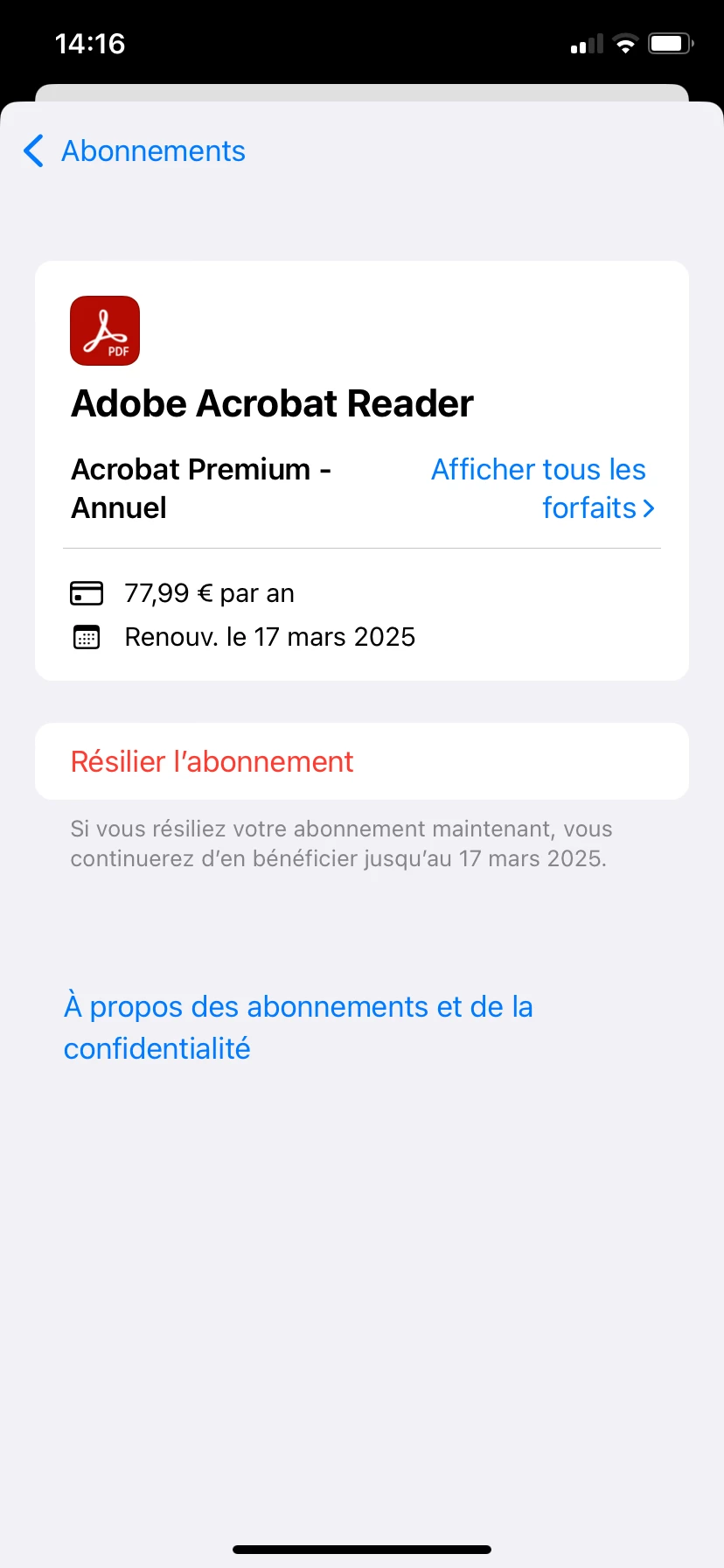
Task: Tap Résilier l'abonnement
Action: (x=212, y=761)
